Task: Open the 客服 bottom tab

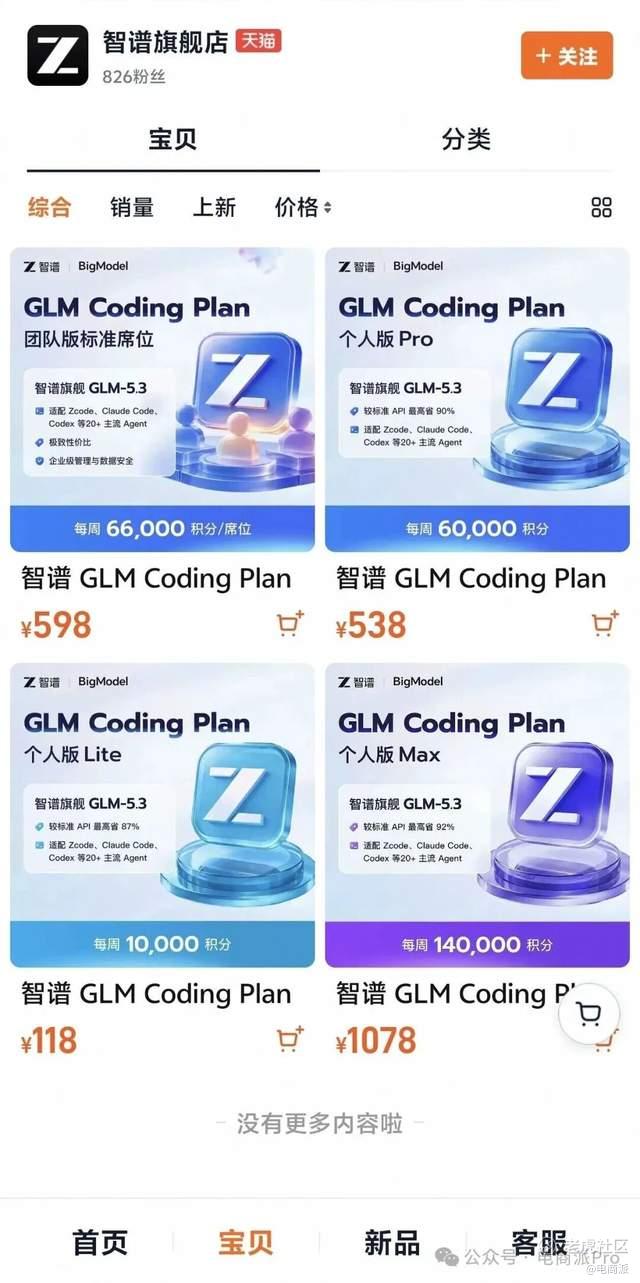Action: tap(539, 1243)
